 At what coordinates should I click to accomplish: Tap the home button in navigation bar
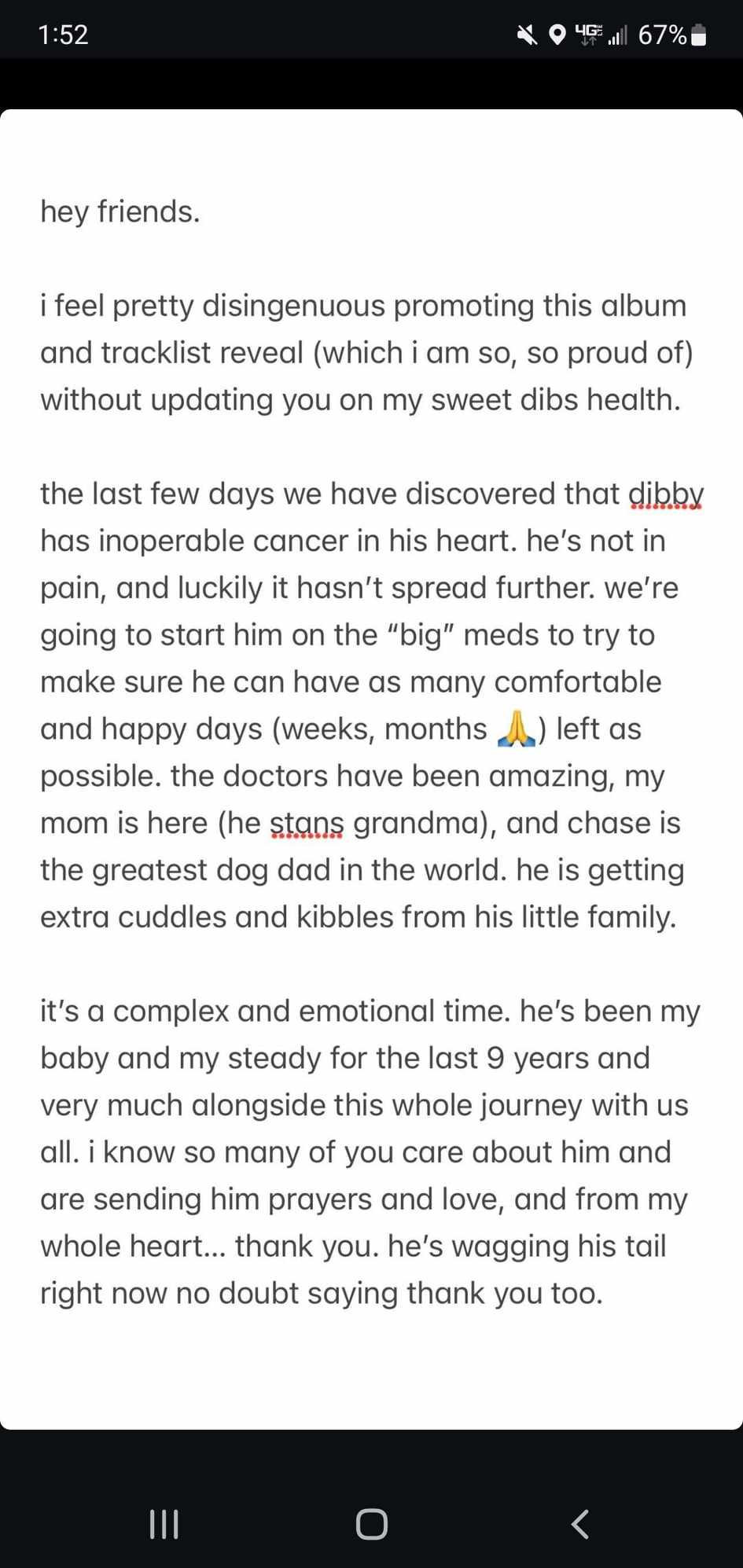coord(371,1524)
